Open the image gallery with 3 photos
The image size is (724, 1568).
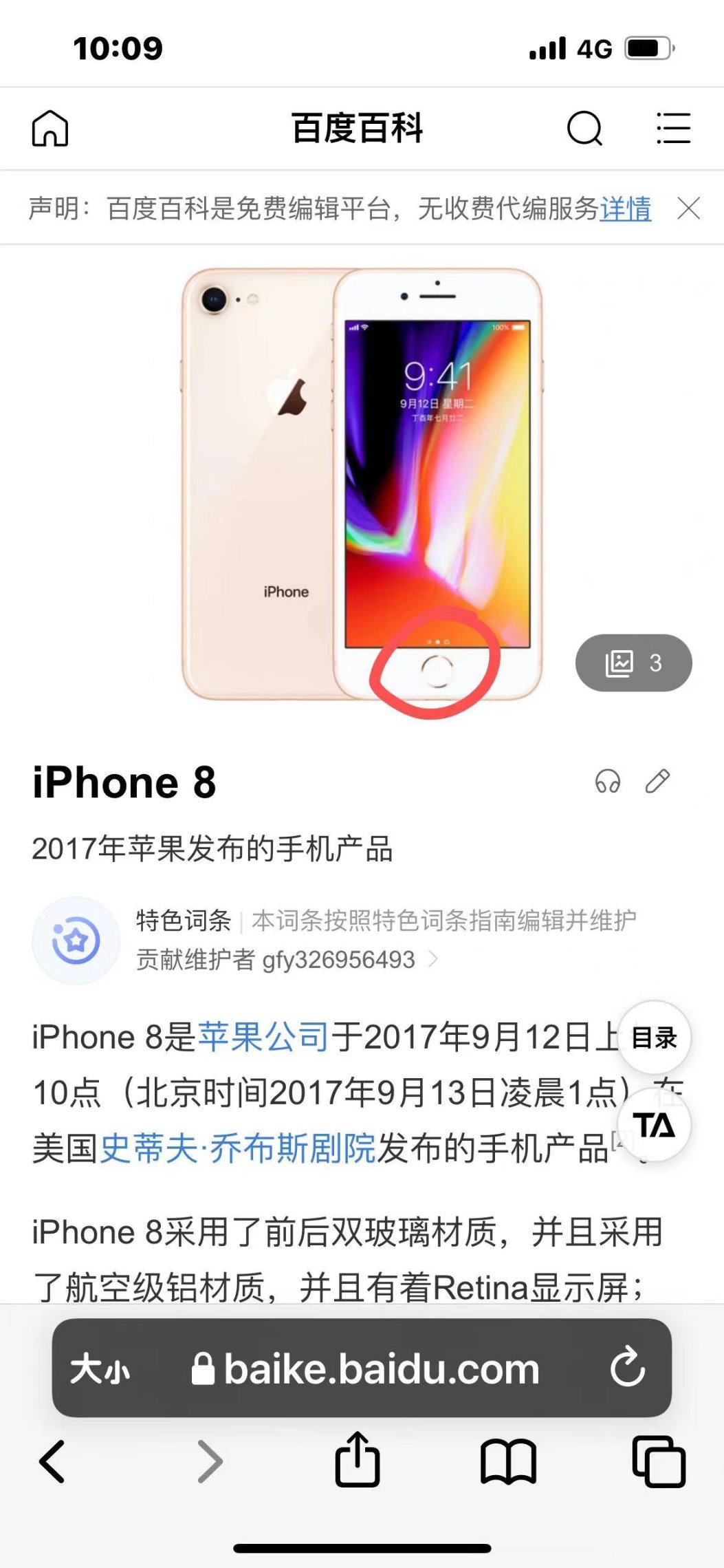[633, 663]
